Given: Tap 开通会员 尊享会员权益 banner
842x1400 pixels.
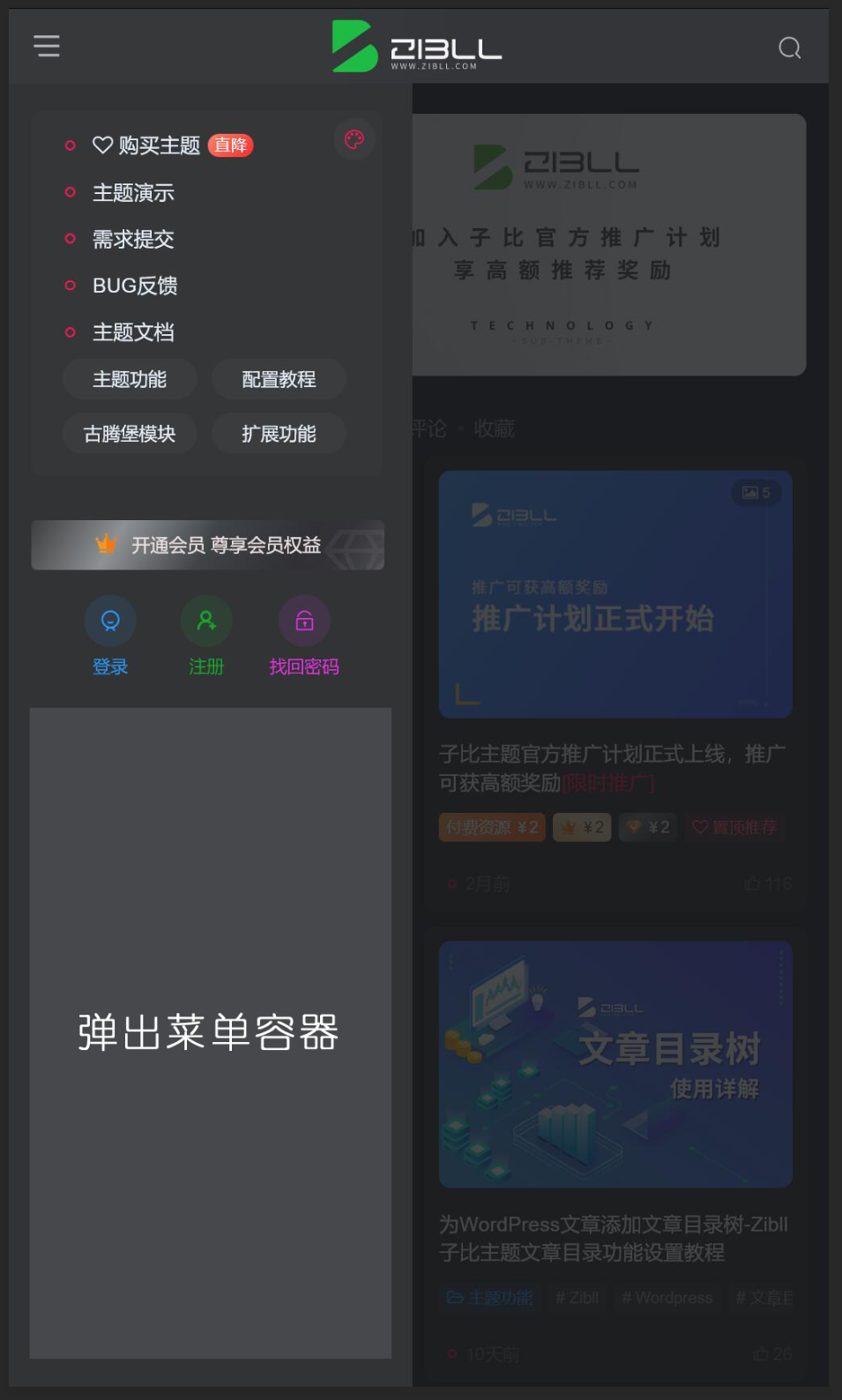Looking at the screenshot, I should (208, 546).
